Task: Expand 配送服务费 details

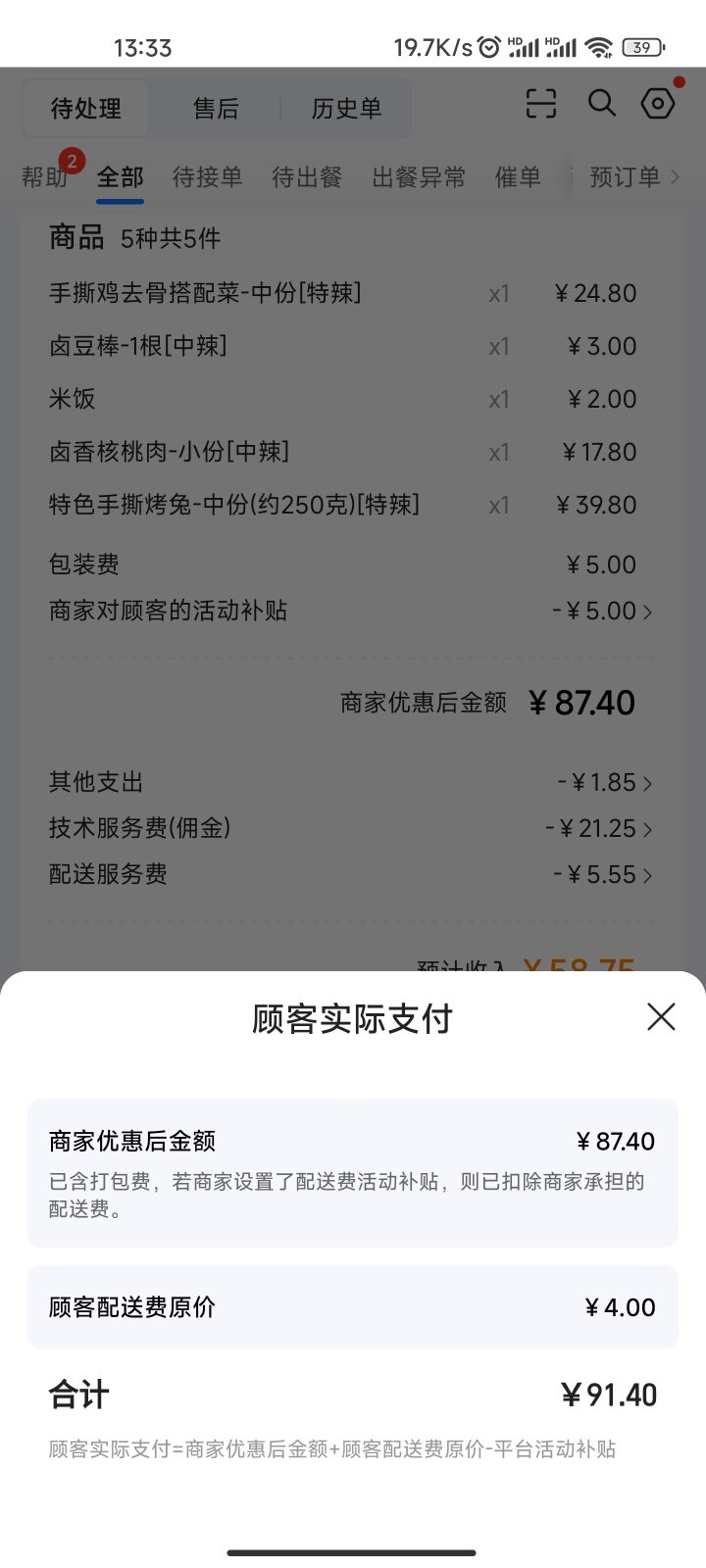Action: point(351,874)
